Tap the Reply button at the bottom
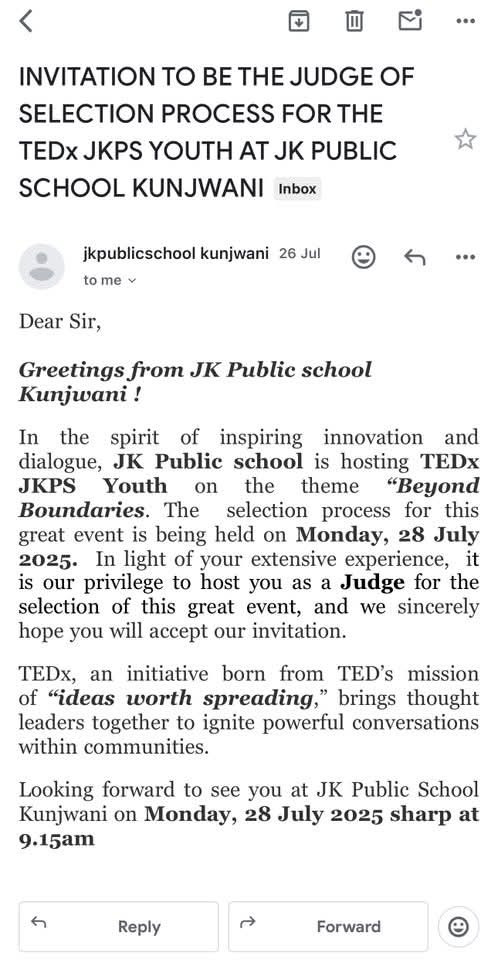498x960 pixels. [x=118, y=926]
